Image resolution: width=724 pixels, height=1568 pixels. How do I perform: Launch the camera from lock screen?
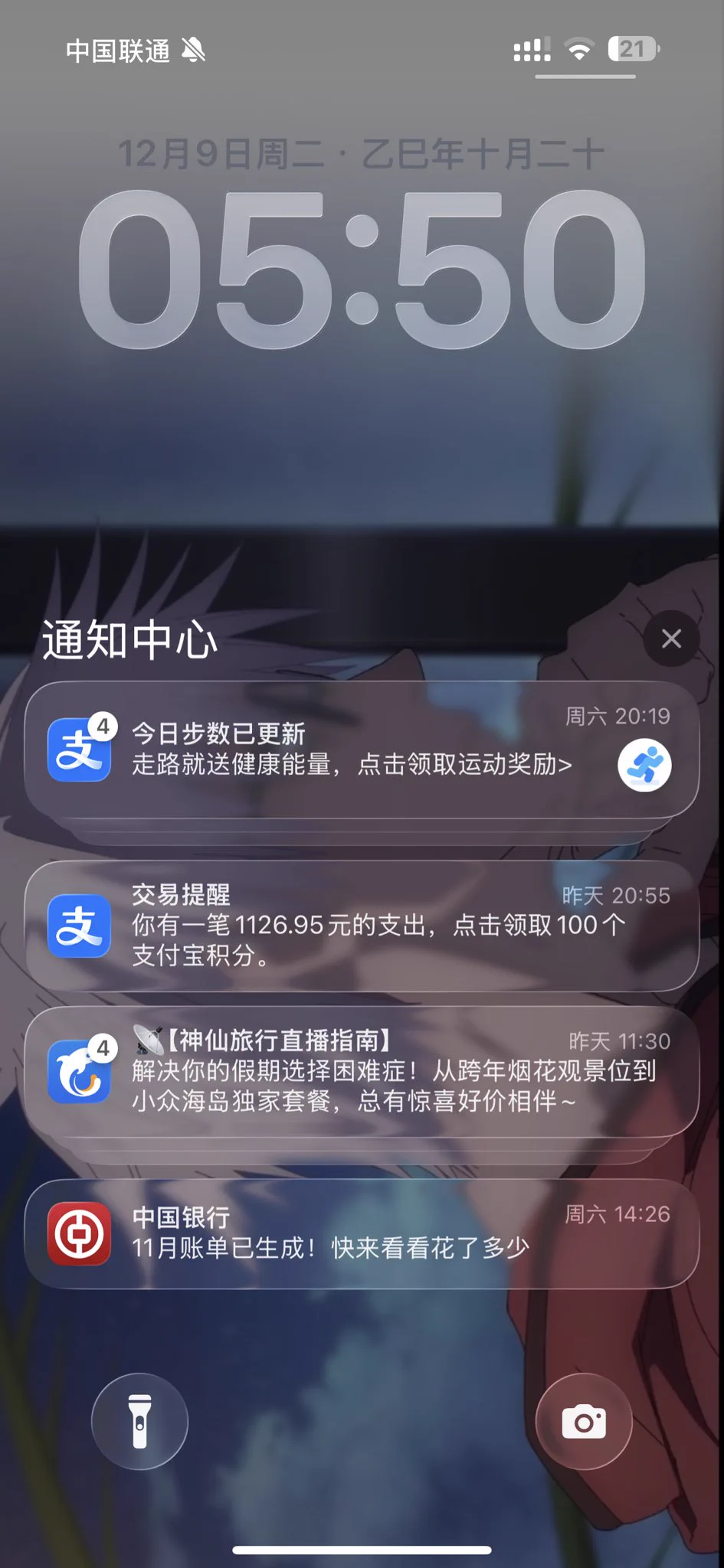(584, 1421)
